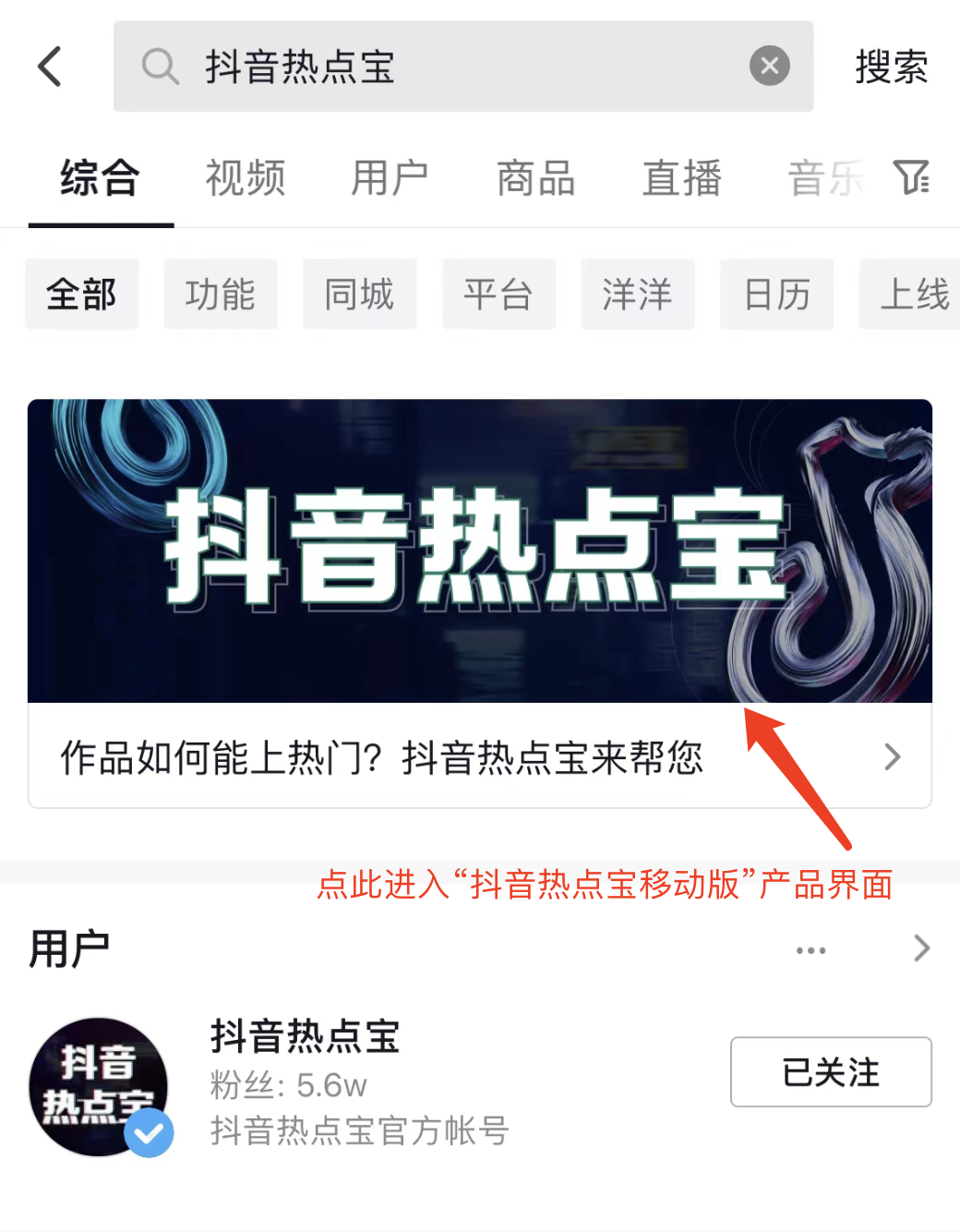Switch to the 直播 tab
This screenshot has width=960, height=1232.
[681, 178]
